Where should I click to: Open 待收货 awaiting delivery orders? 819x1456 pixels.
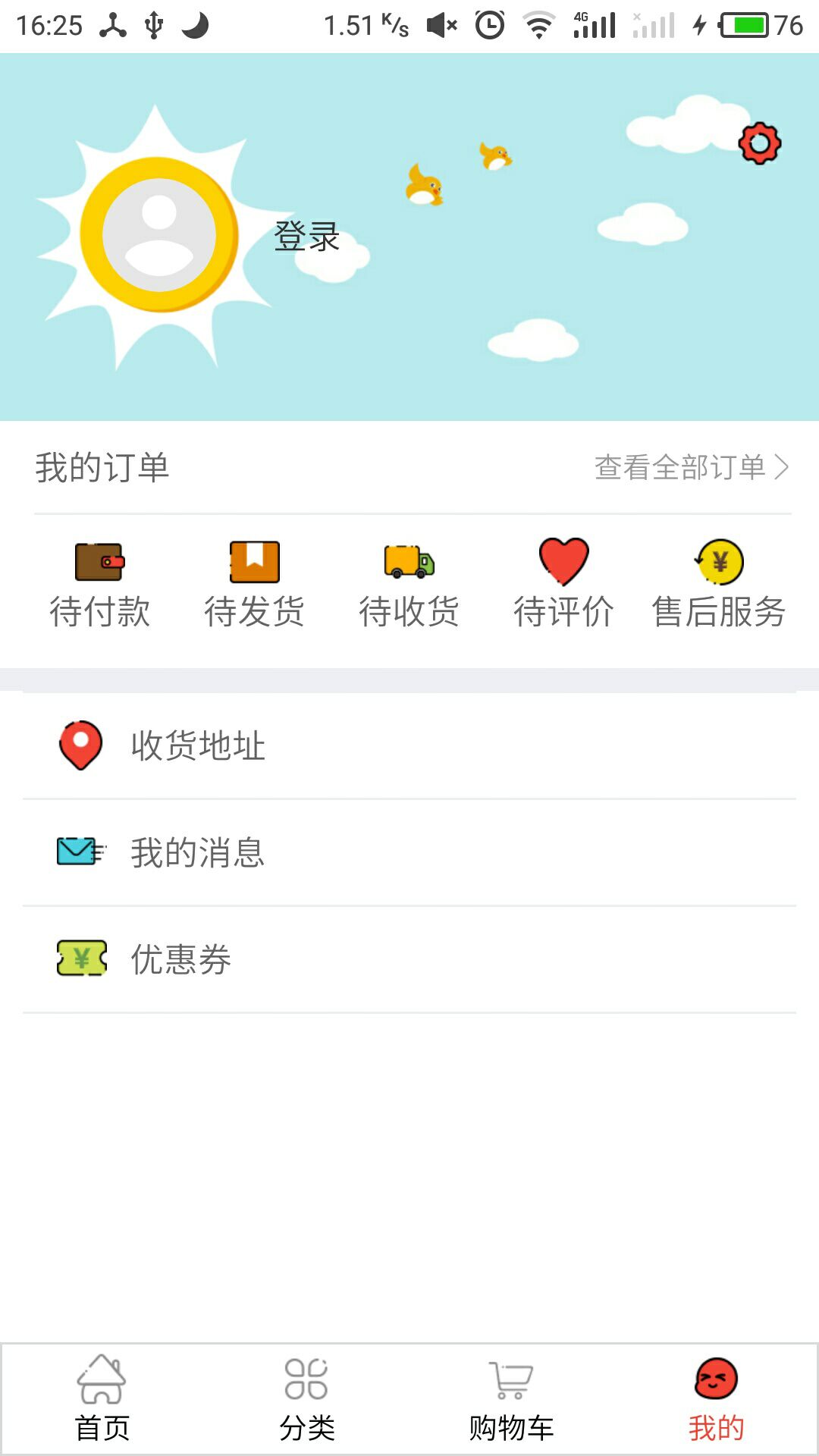click(409, 585)
